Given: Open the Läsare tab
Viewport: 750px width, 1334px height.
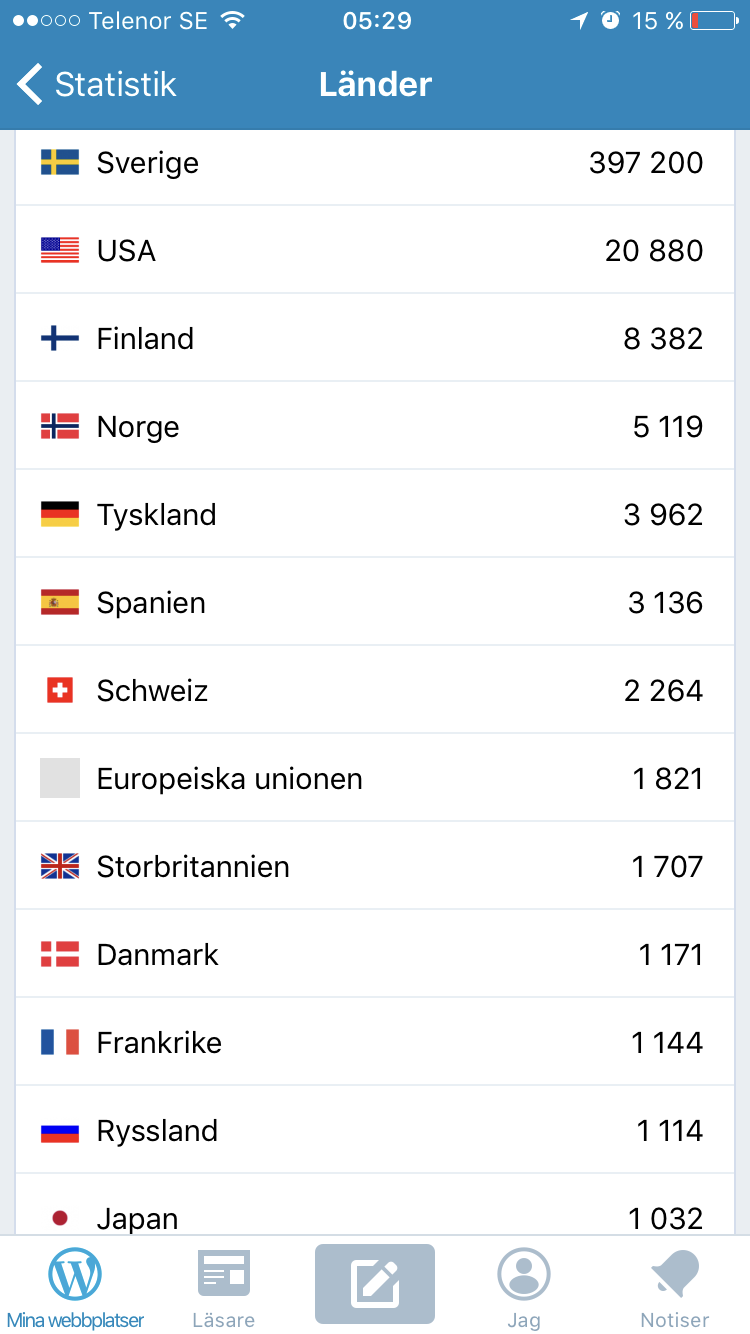Looking at the screenshot, I should [x=224, y=1286].
